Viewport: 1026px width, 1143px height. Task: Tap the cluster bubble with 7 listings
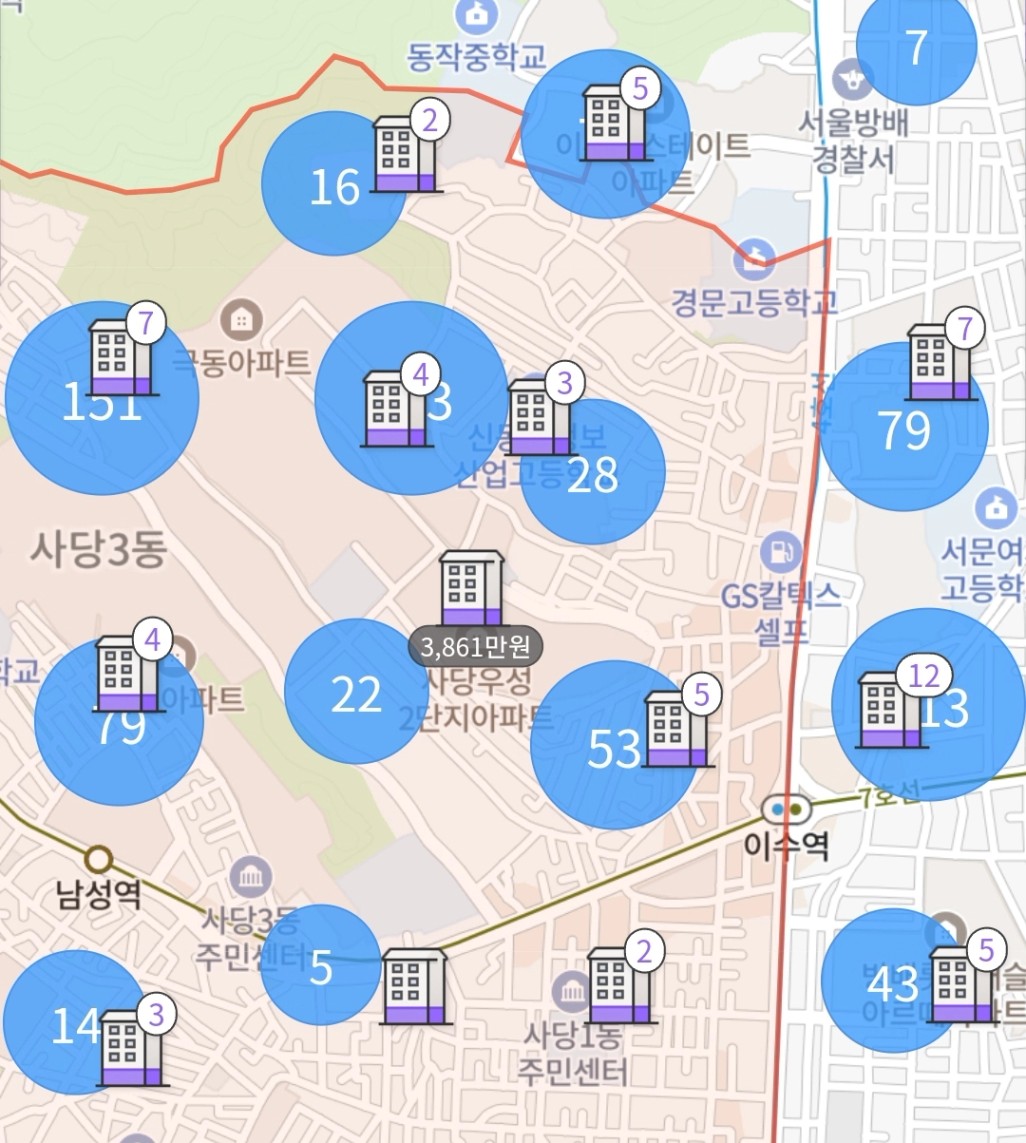pyautogui.click(x=916, y=47)
